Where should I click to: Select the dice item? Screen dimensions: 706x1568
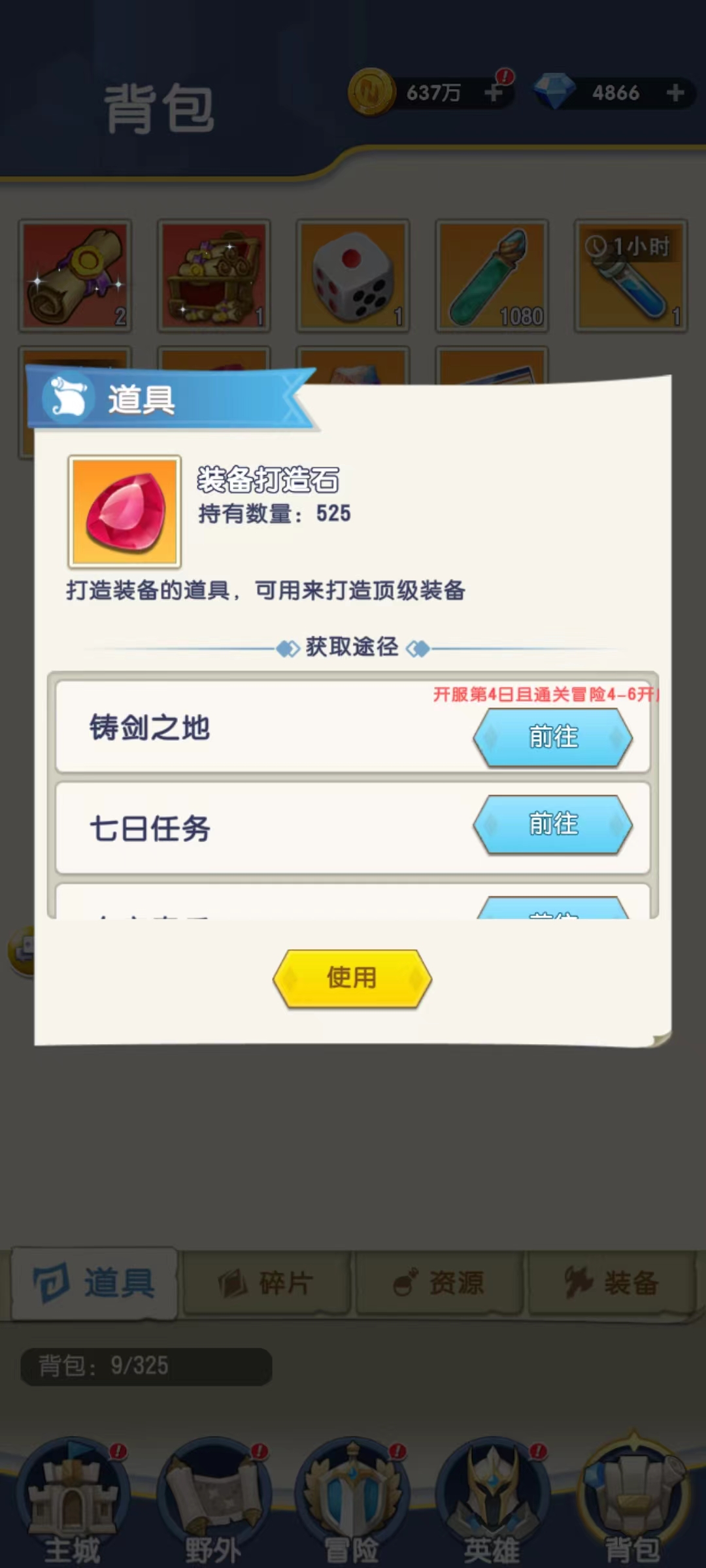(x=353, y=275)
